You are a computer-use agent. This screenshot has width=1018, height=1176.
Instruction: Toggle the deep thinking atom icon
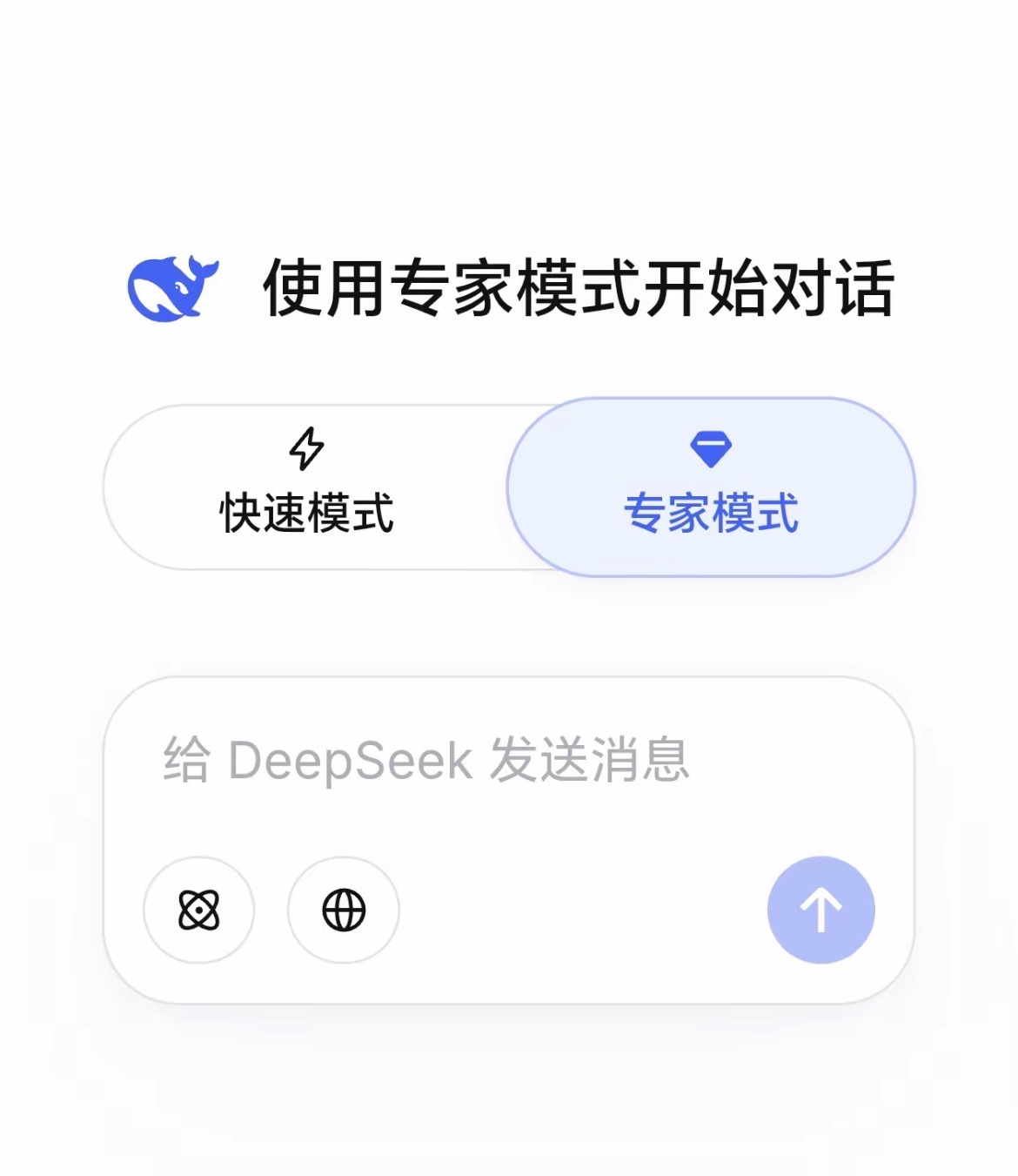(x=199, y=911)
